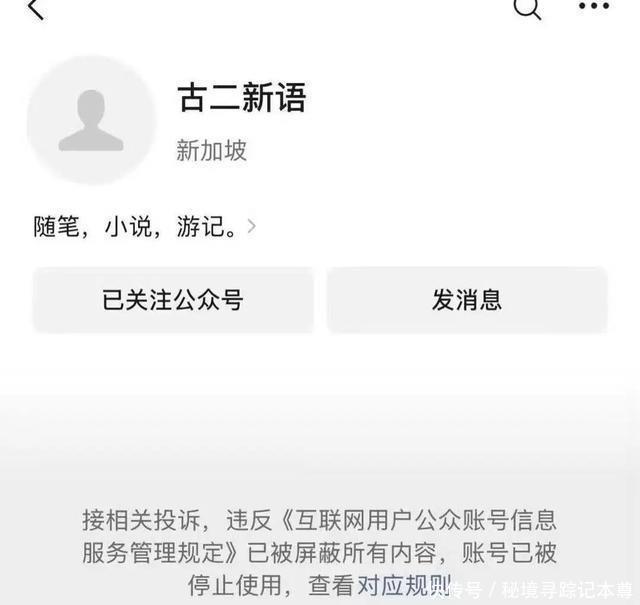Go back with the top-left arrow
This screenshot has height=605, width=640.
pyautogui.click(x=35, y=9)
